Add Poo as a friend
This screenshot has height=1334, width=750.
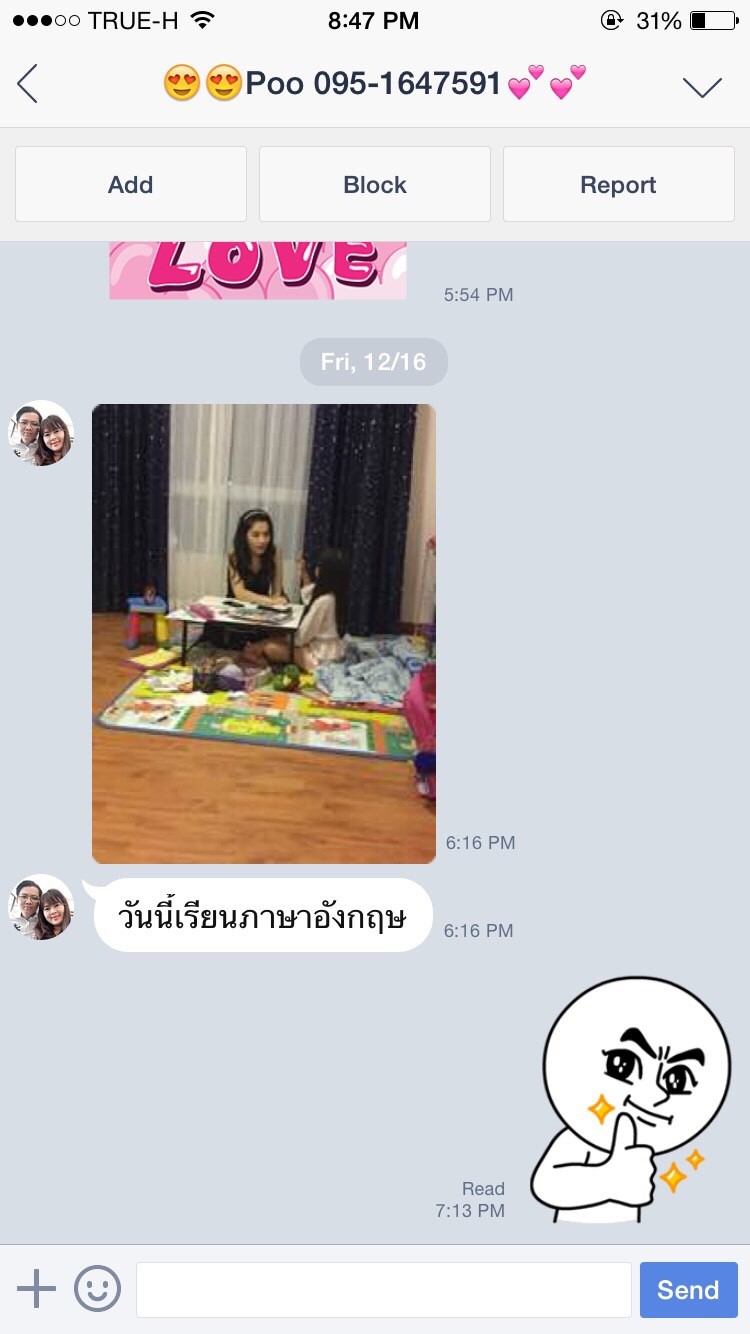pos(131,184)
